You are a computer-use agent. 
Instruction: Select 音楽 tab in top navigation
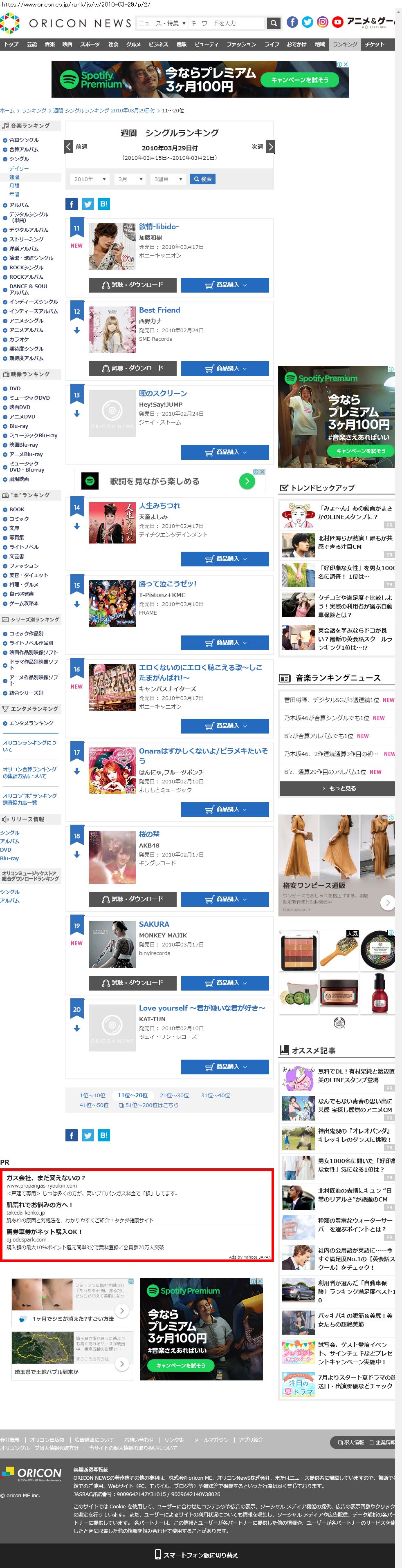50,45
